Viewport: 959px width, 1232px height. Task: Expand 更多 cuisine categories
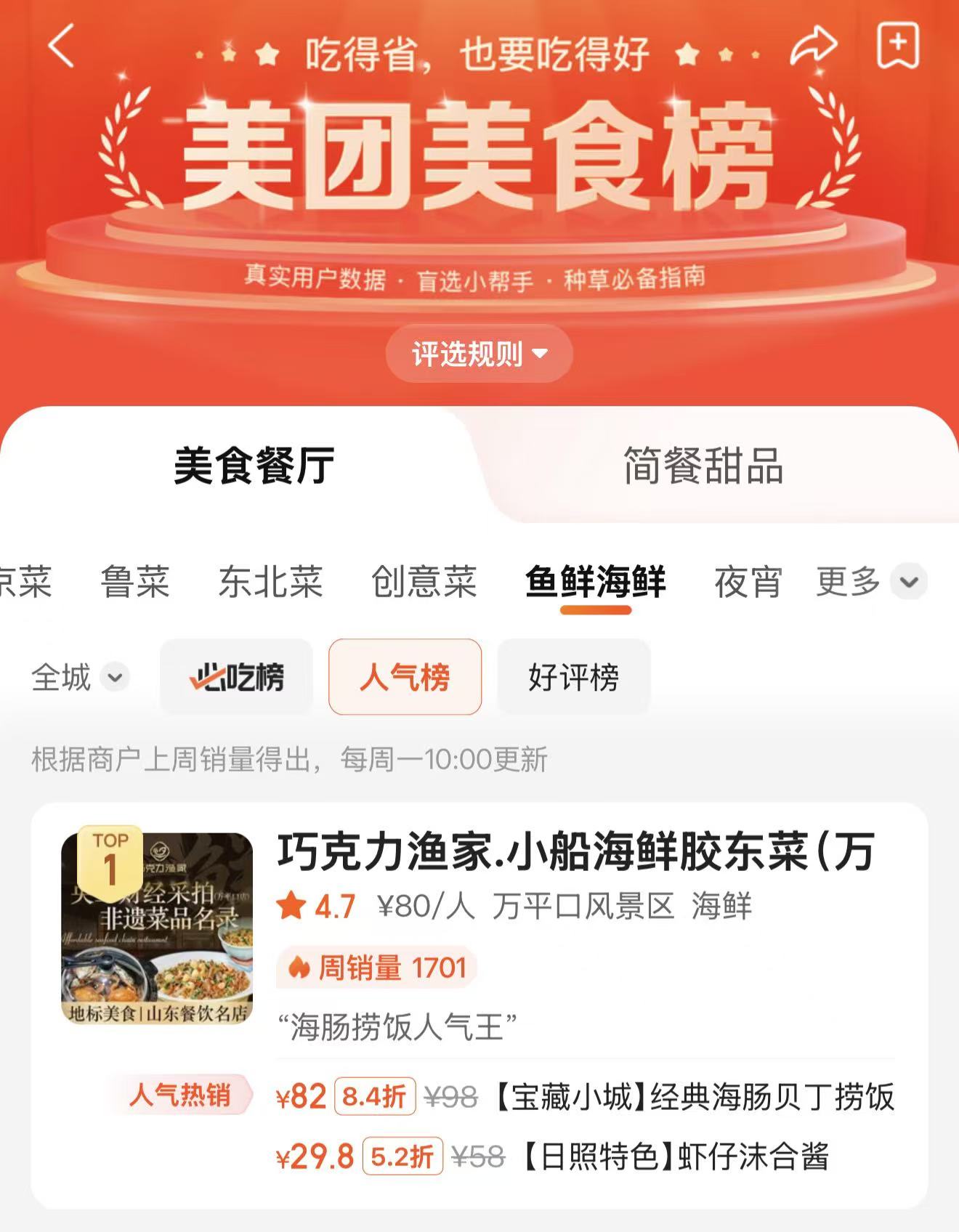pyautogui.click(x=870, y=582)
